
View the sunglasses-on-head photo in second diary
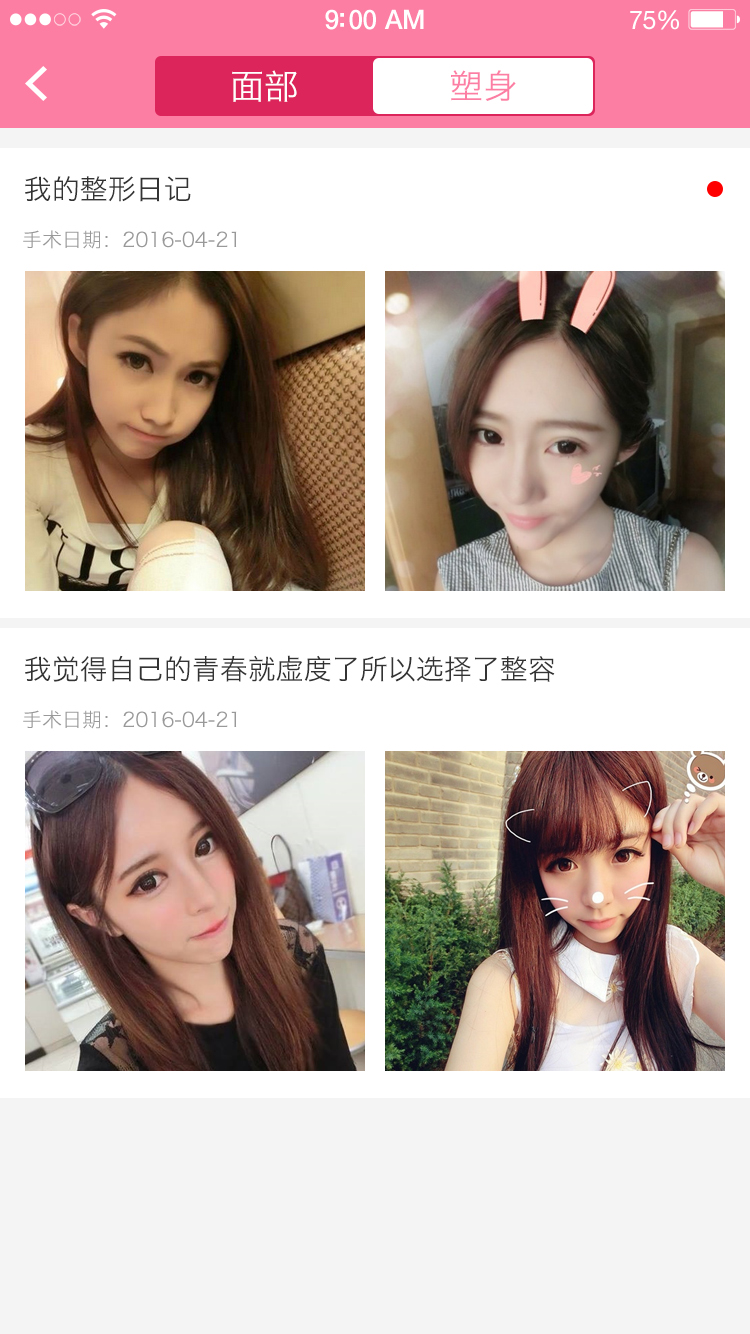coord(195,911)
